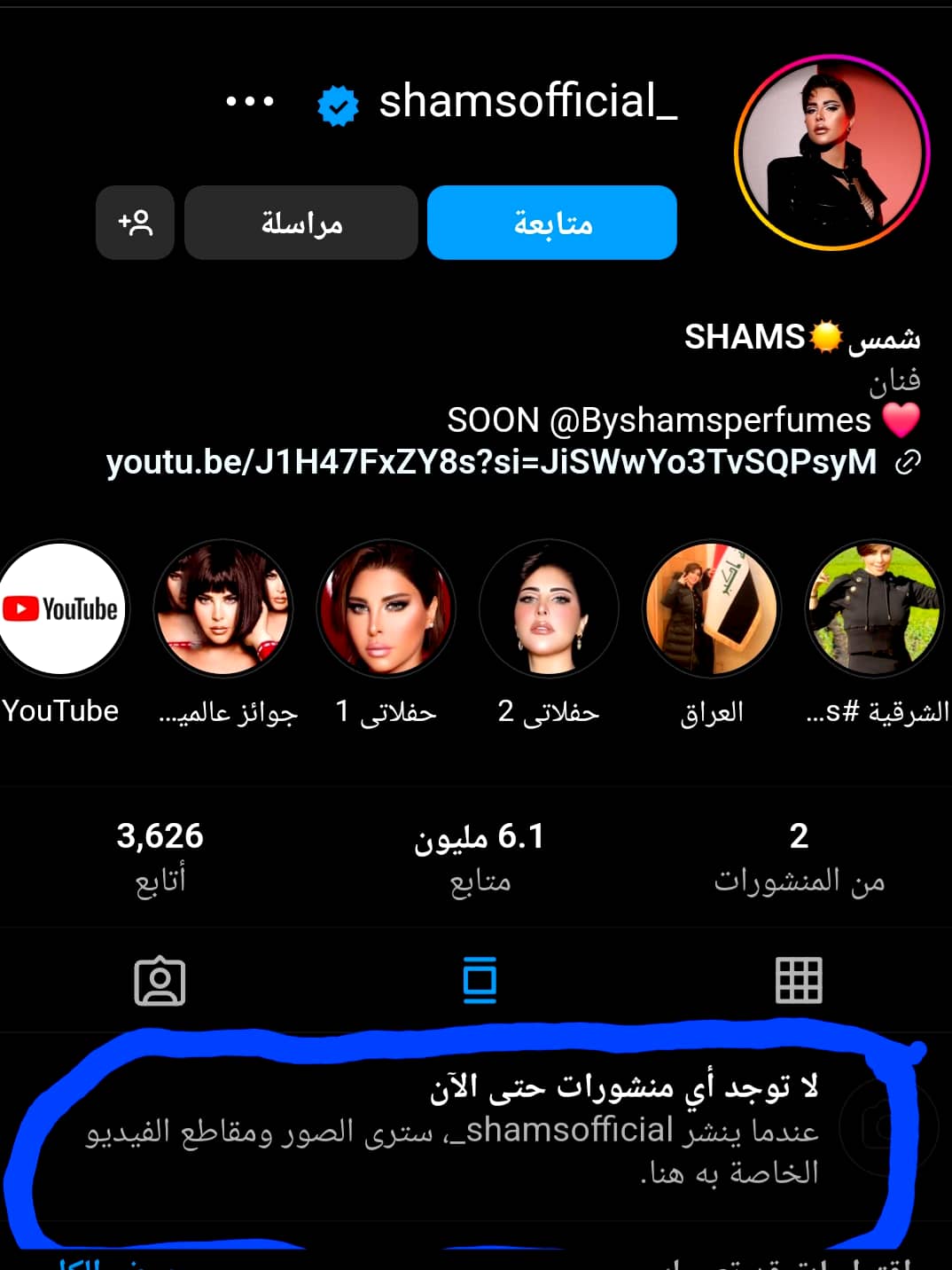Switch to the tagged photos tab
The height and width of the screenshot is (1270, 952).
[160, 981]
